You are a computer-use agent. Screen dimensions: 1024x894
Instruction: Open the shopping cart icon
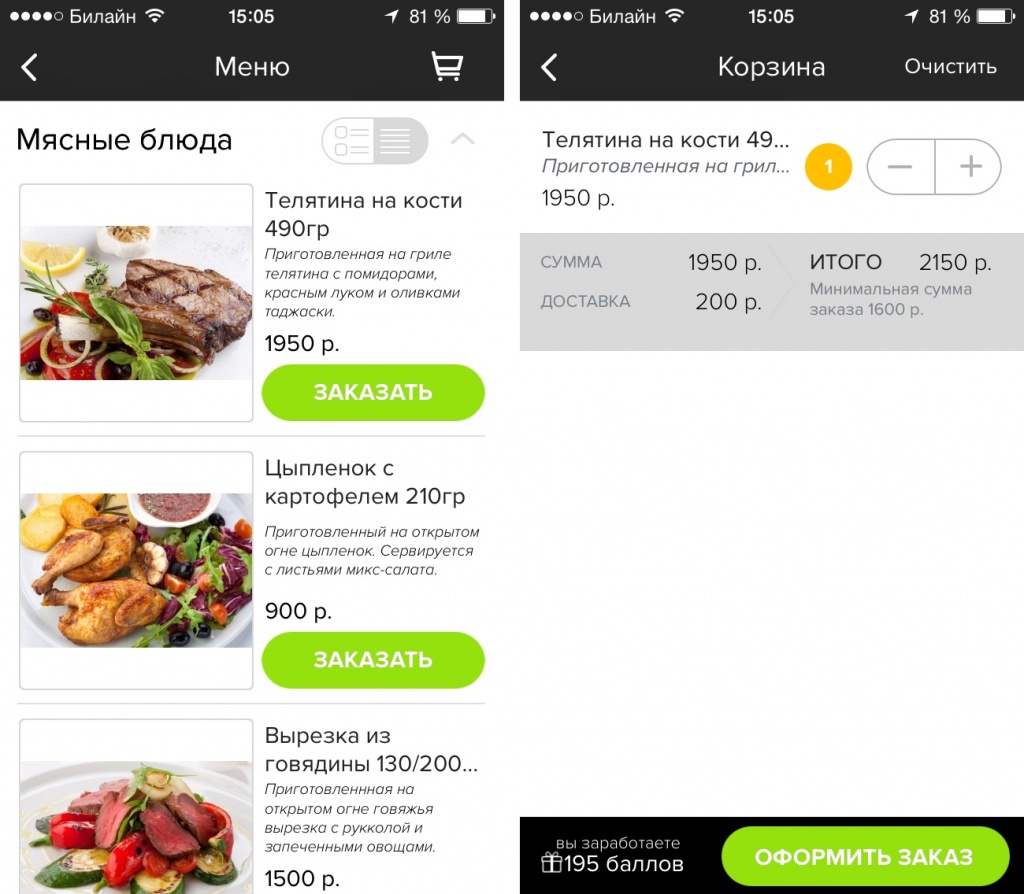[446, 67]
